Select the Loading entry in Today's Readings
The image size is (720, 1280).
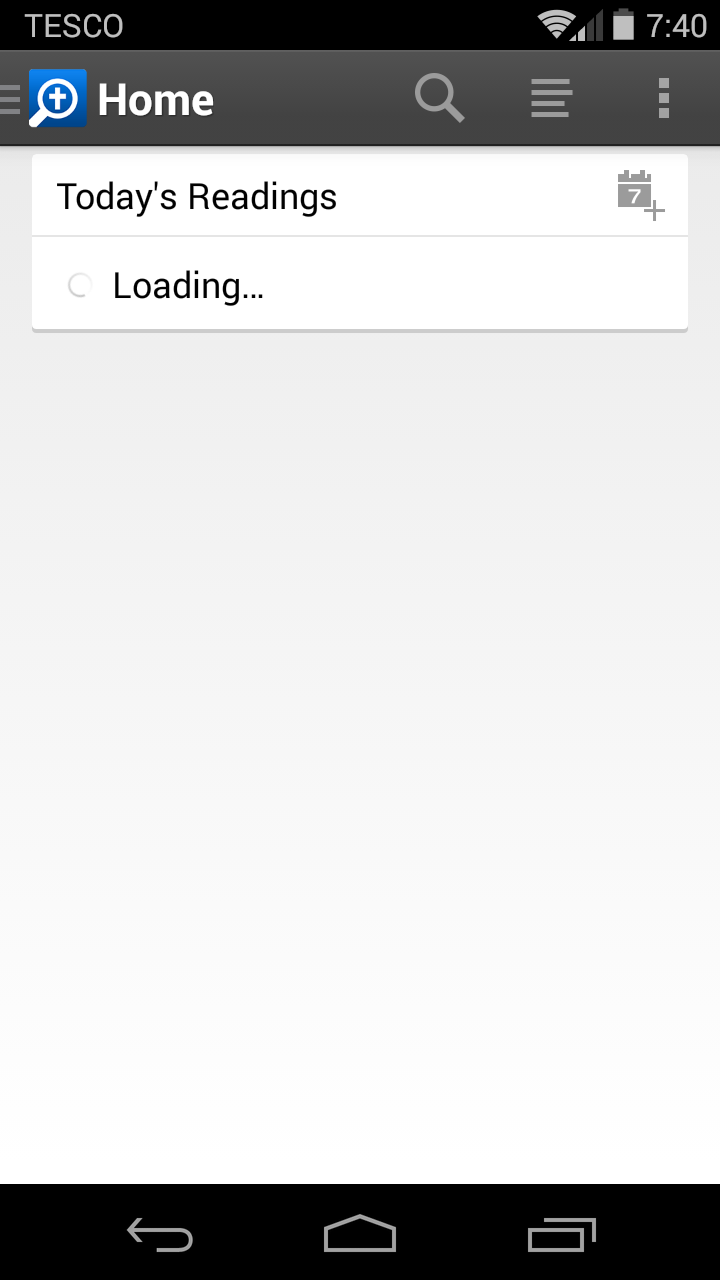(x=190, y=285)
